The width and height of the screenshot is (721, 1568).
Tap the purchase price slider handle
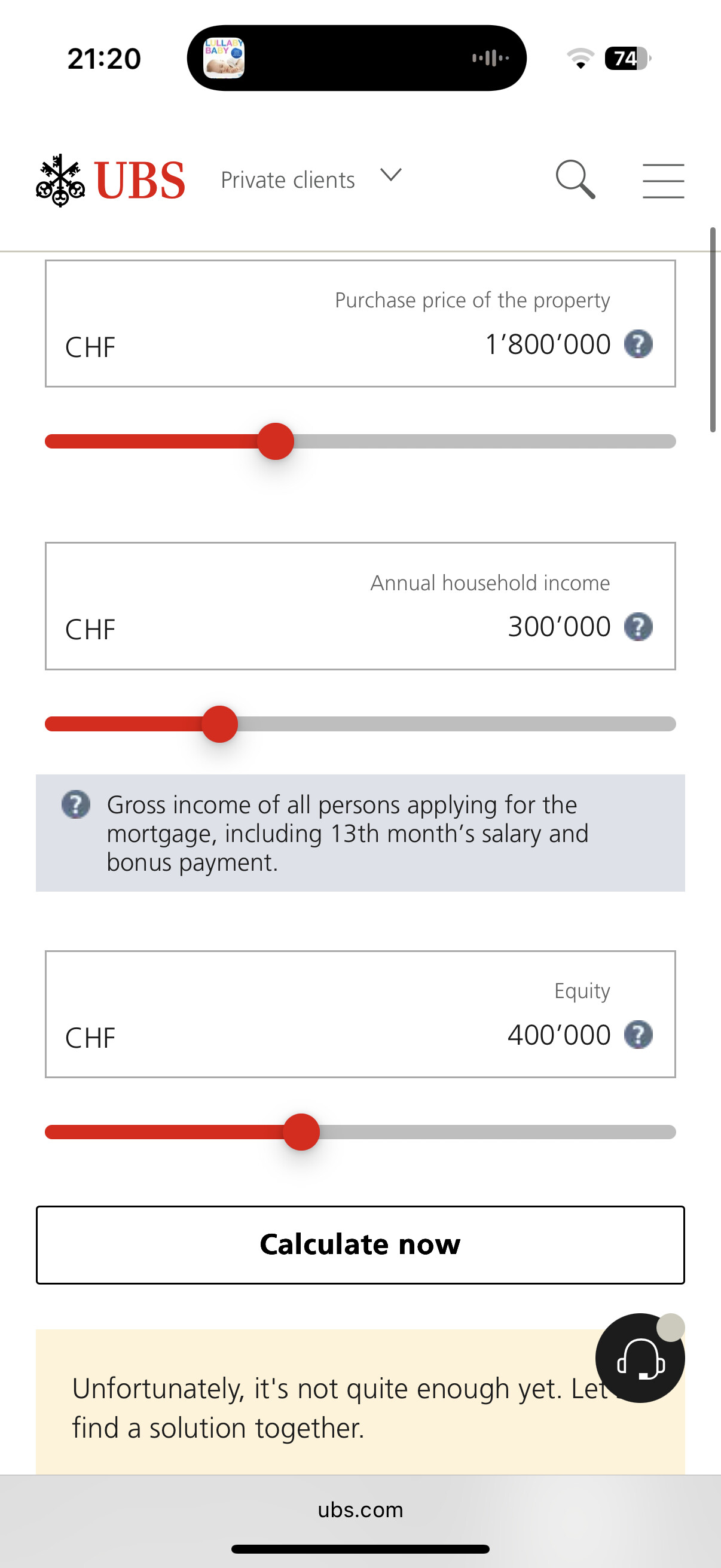coord(276,441)
